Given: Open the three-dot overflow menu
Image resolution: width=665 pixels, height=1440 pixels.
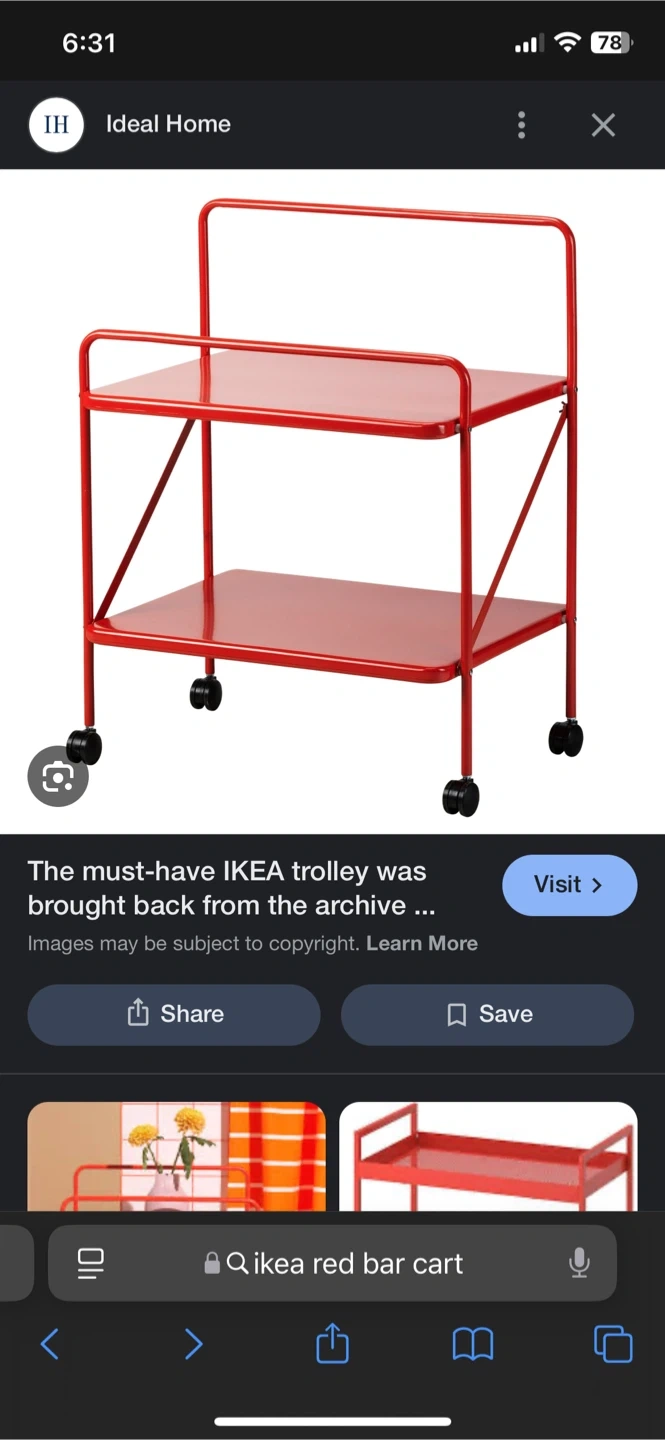Looking at the screenshot, I should pyautogui.click(x=521, y=125).
